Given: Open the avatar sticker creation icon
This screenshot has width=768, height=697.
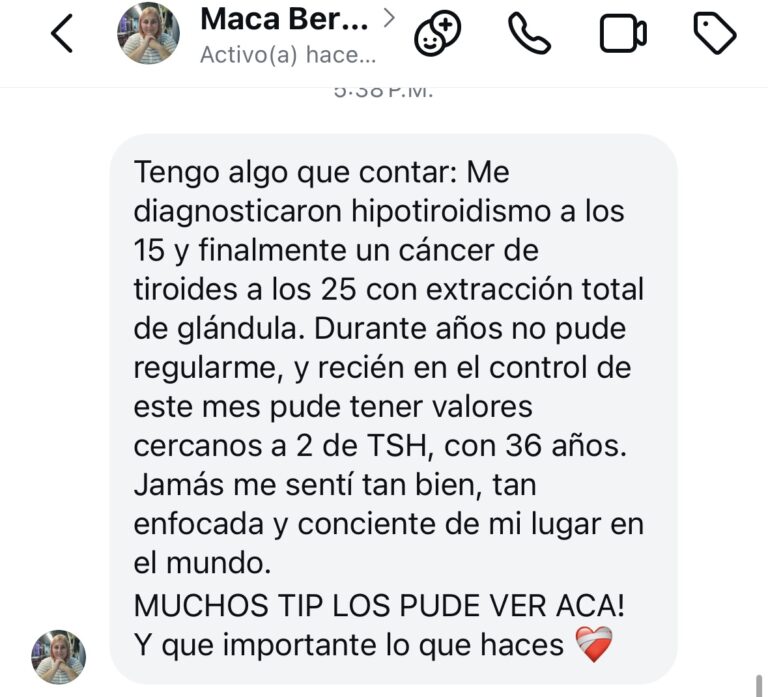Looking at the screenshot, I should coord(437,33).
